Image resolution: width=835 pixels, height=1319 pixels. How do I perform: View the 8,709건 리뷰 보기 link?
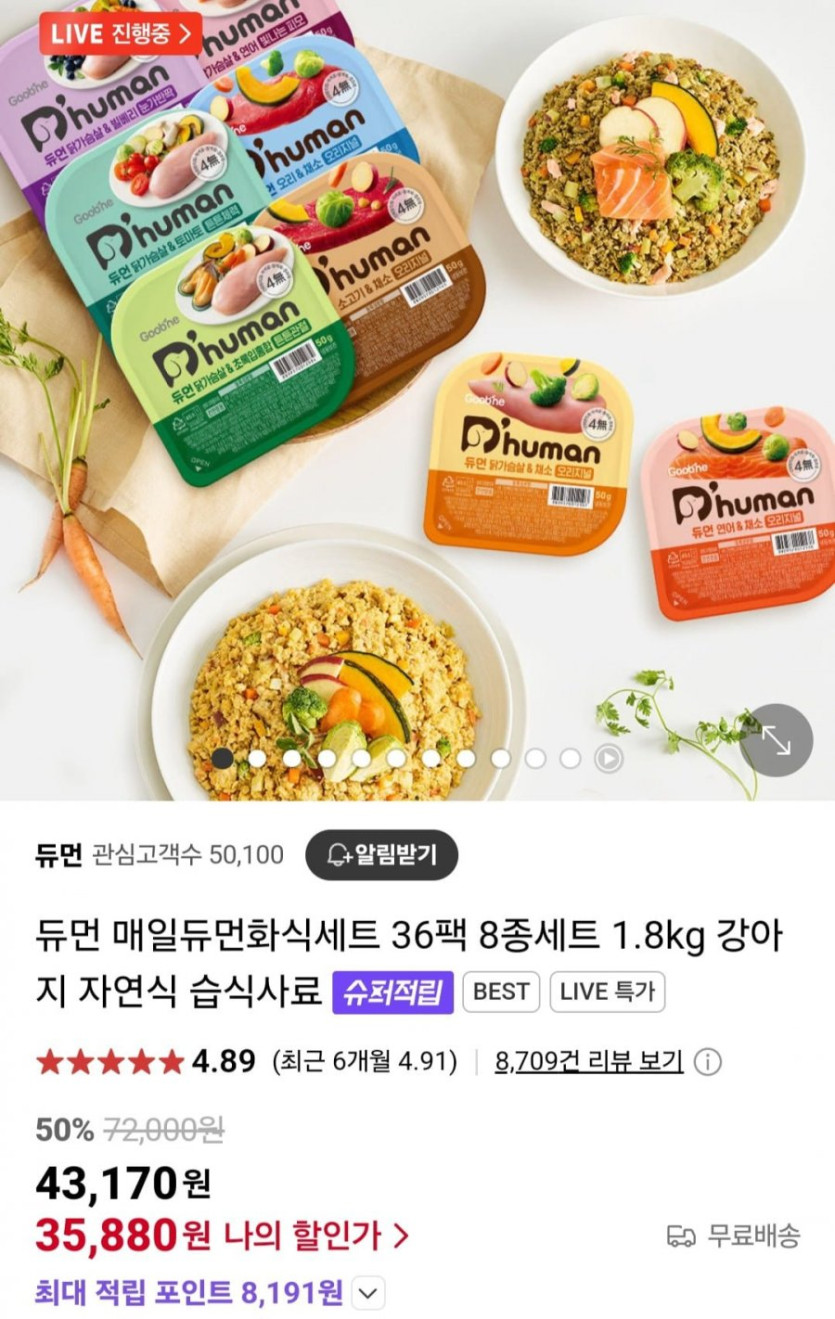pos(588,1061)
